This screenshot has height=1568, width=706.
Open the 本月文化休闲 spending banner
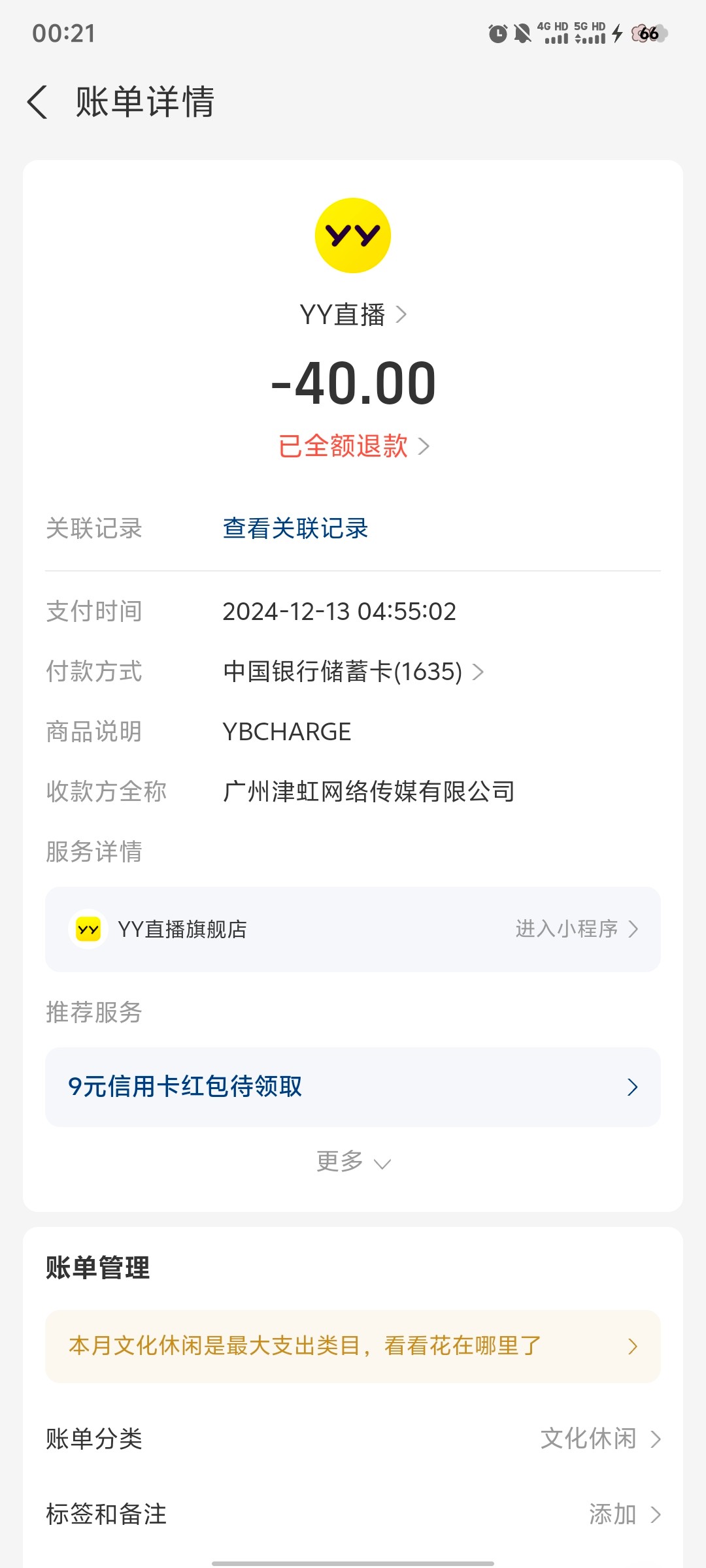(x=353, y=1346)
